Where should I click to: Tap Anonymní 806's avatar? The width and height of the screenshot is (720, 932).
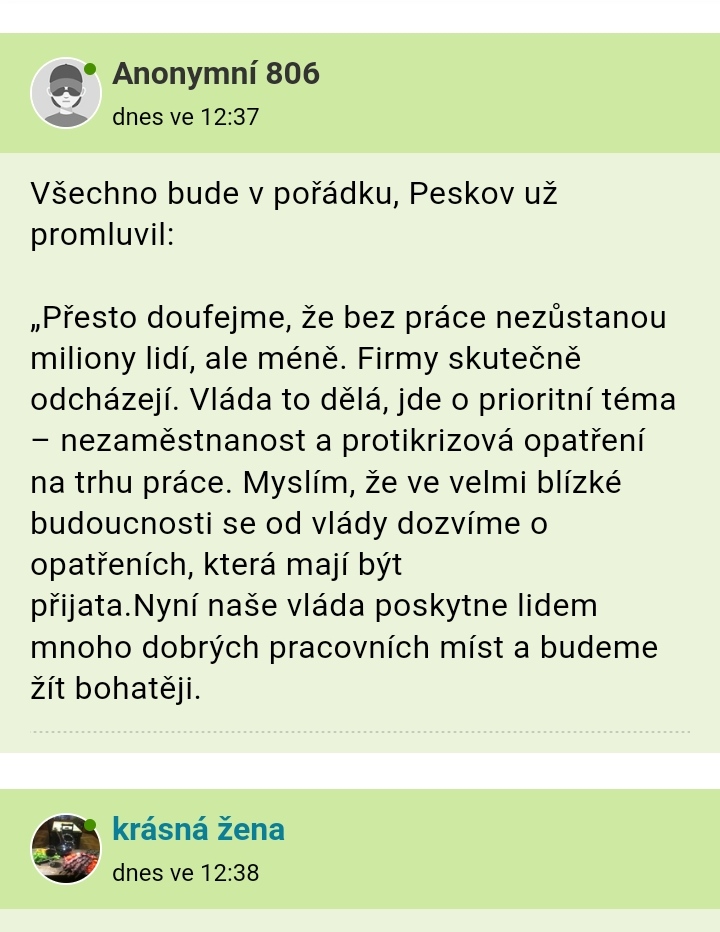click(x=66, y=93)
